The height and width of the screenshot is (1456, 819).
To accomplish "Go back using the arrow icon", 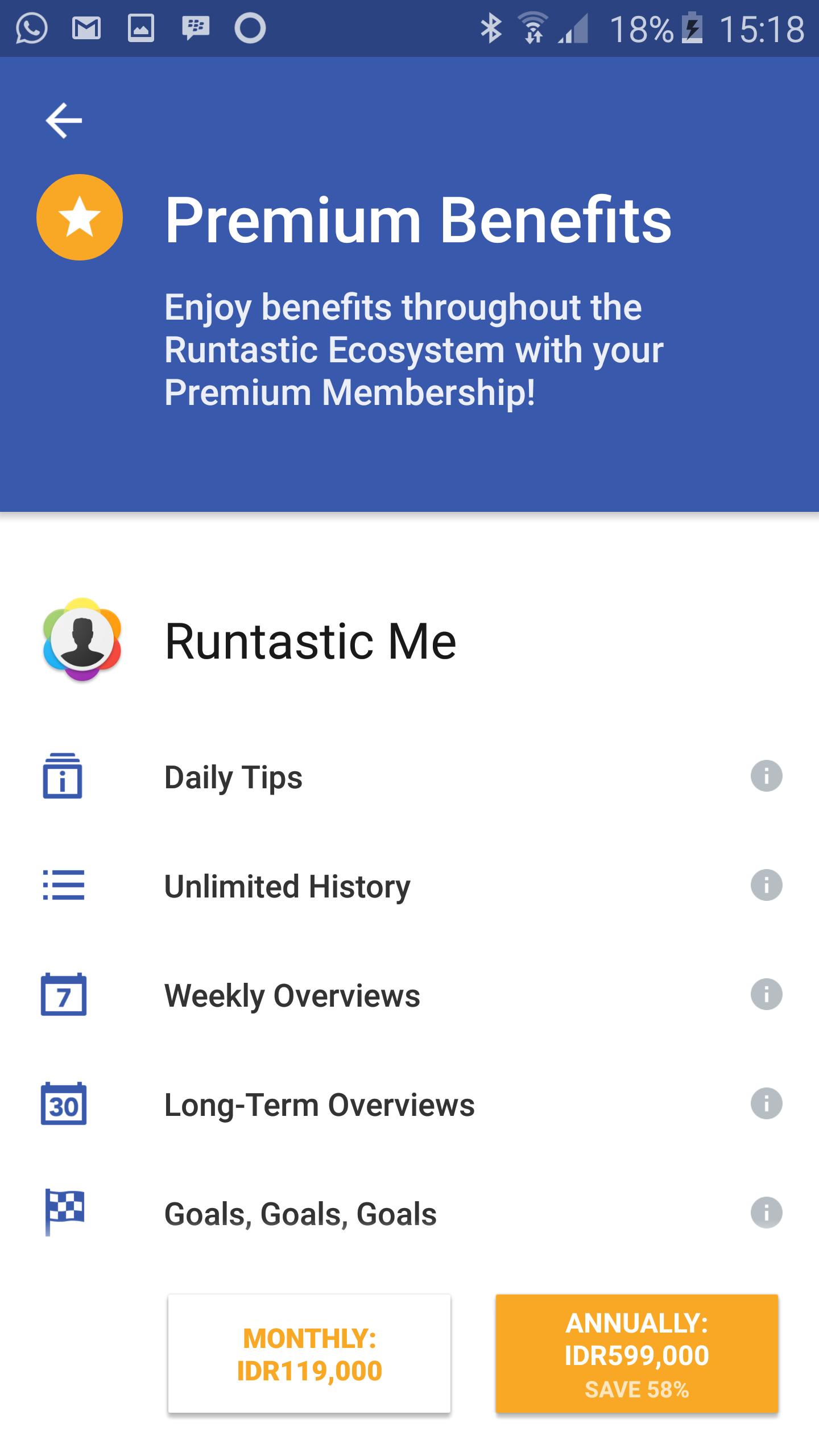I will coord(64,121).
